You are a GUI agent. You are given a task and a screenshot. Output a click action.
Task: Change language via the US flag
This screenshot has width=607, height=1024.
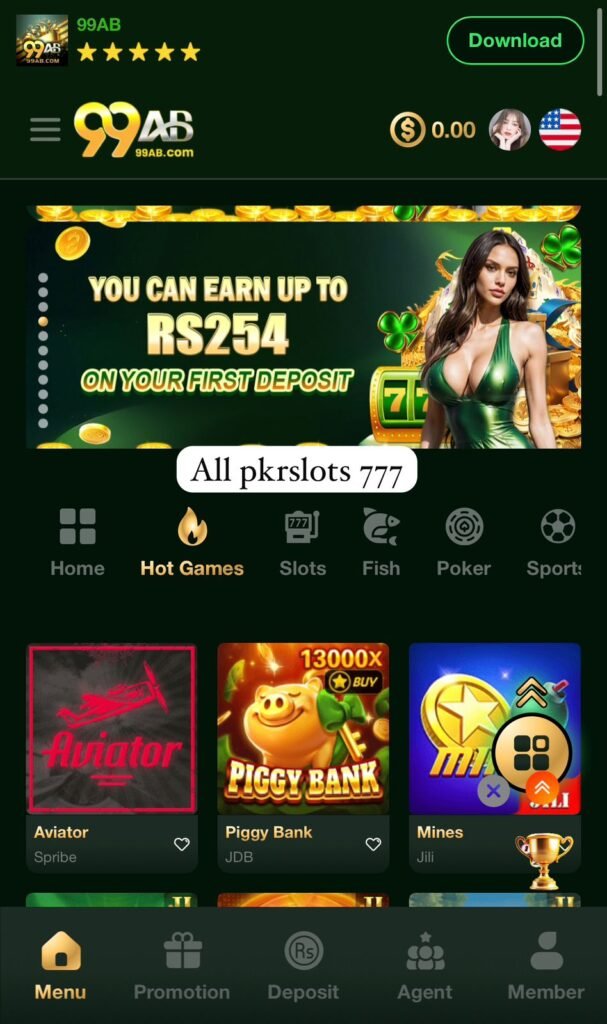(560, 129)
